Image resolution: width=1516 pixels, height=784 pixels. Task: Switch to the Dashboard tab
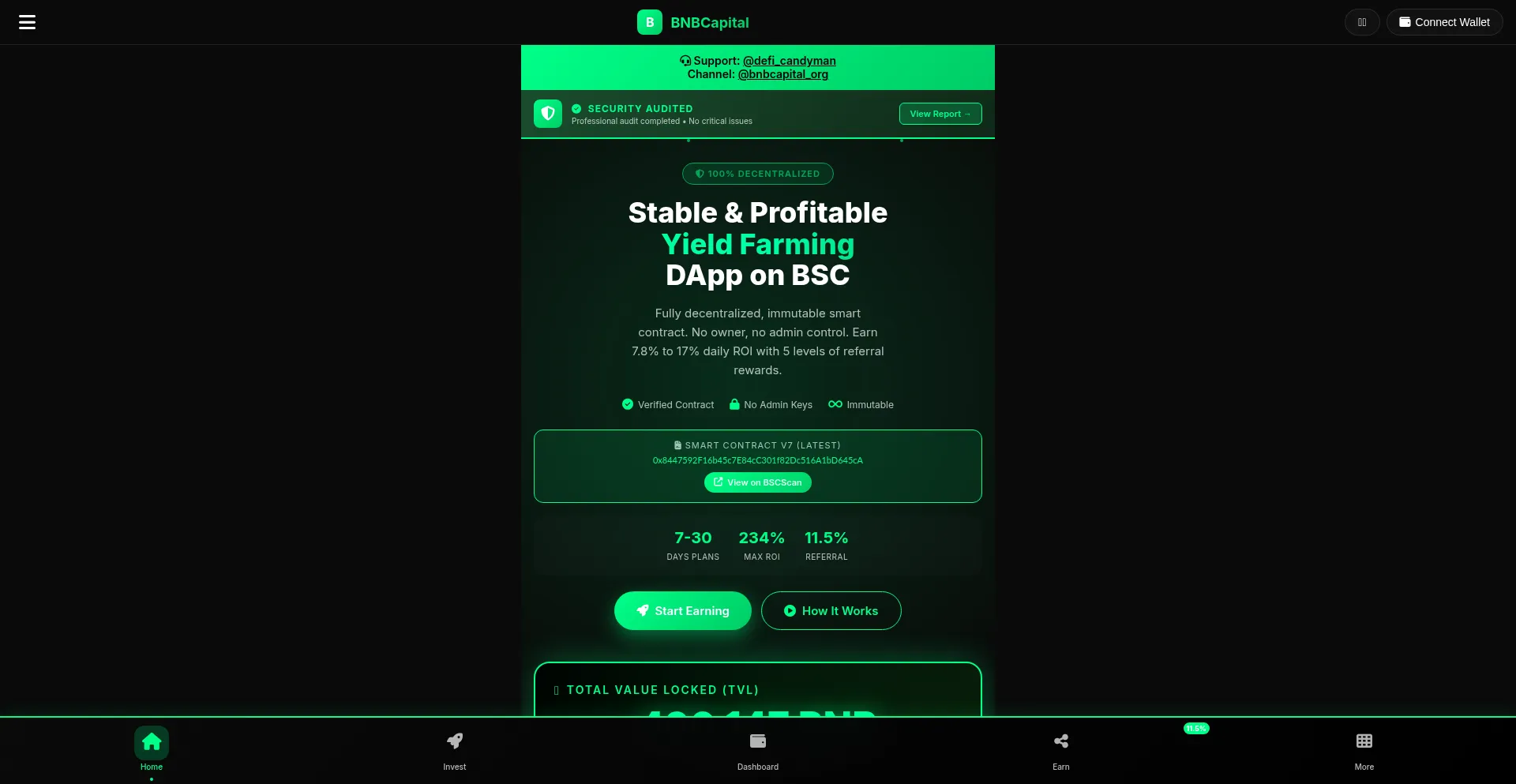coord(758,748)
